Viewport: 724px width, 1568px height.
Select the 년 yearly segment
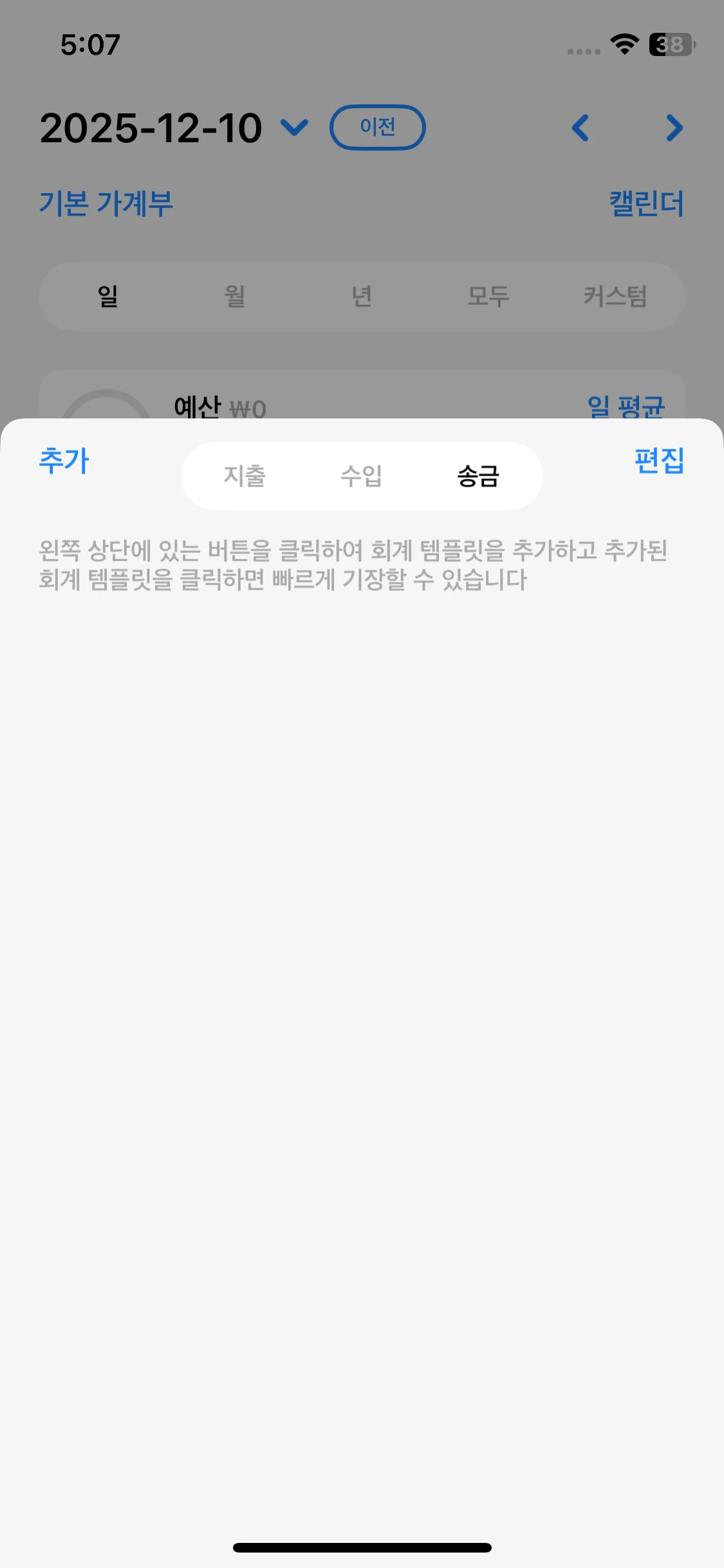click(x=362, y=296)
